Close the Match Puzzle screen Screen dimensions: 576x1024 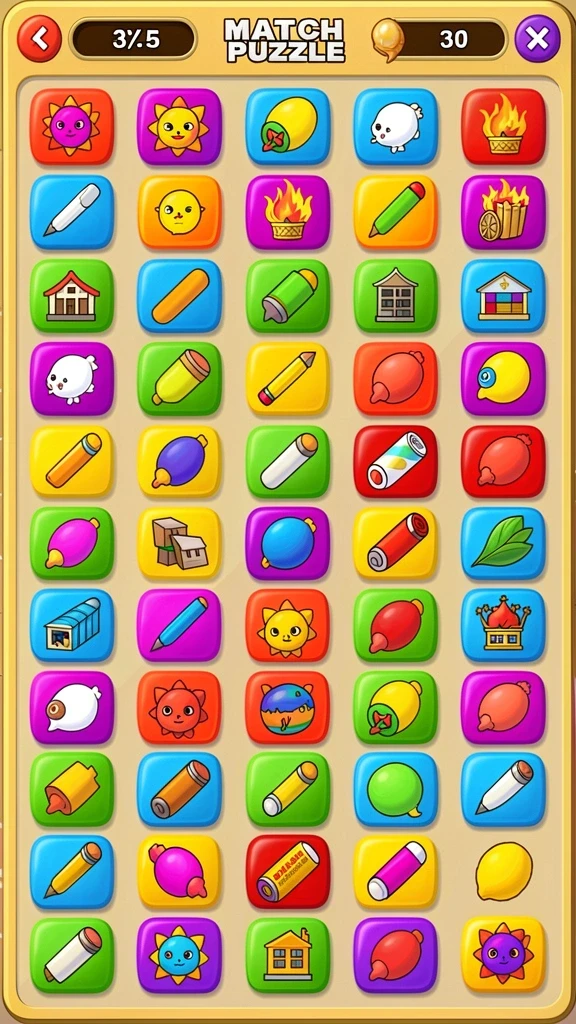tap(537, 39)
